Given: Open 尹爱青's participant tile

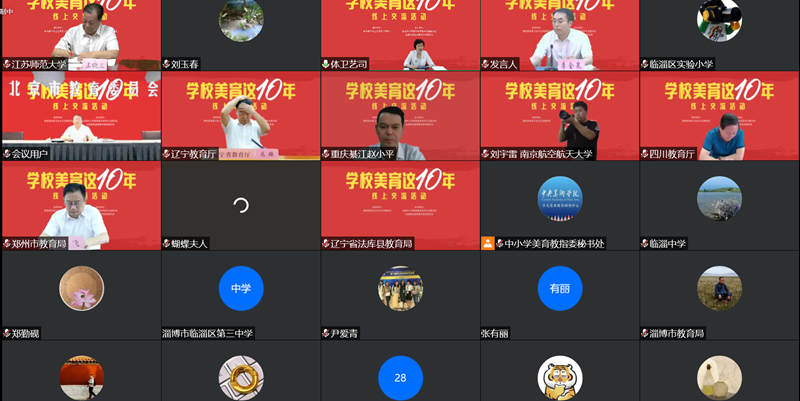Looking at the screenshot, I should click(x=400, y=290).
